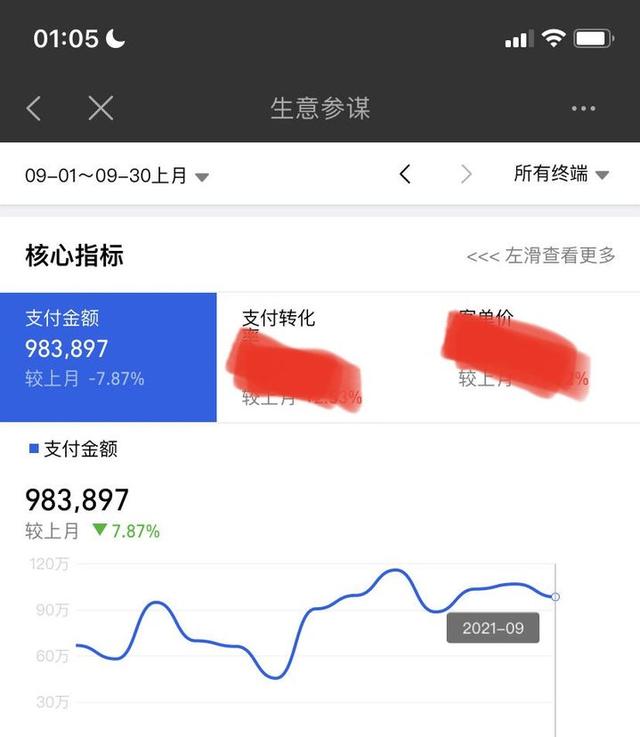Go to the next month period
The height and width of the screenshot is (737, 640).
(466, 174)
